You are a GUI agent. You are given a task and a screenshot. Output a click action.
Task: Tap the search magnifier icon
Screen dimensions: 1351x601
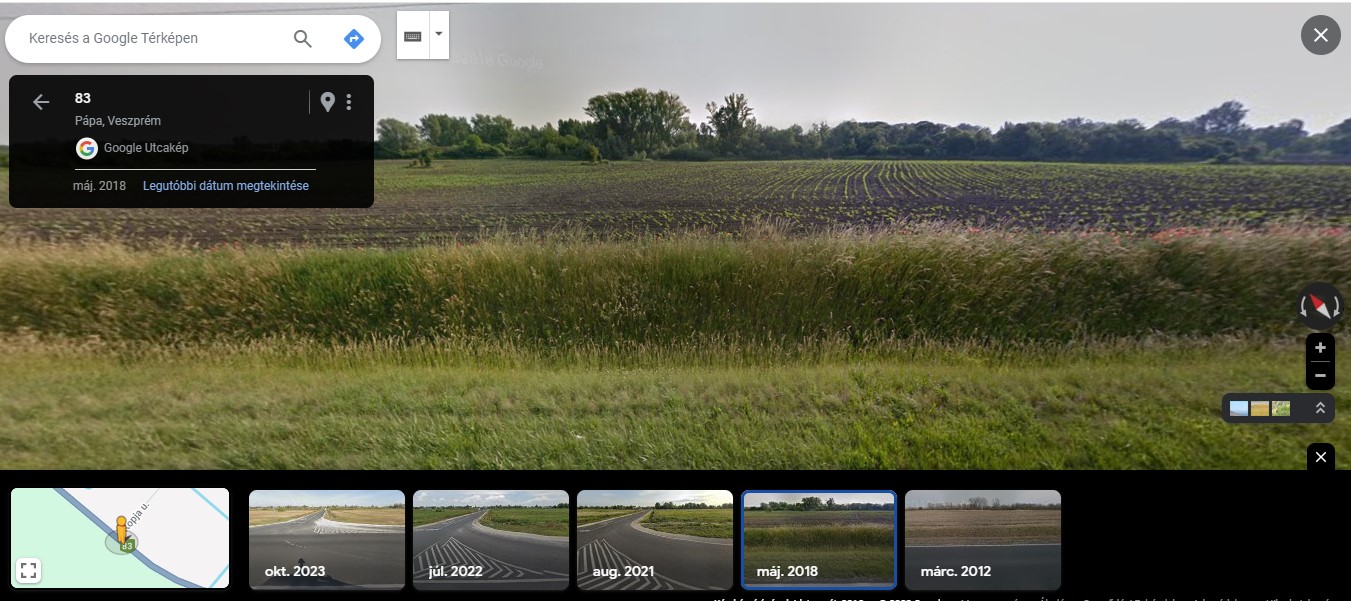coord(303,39)
